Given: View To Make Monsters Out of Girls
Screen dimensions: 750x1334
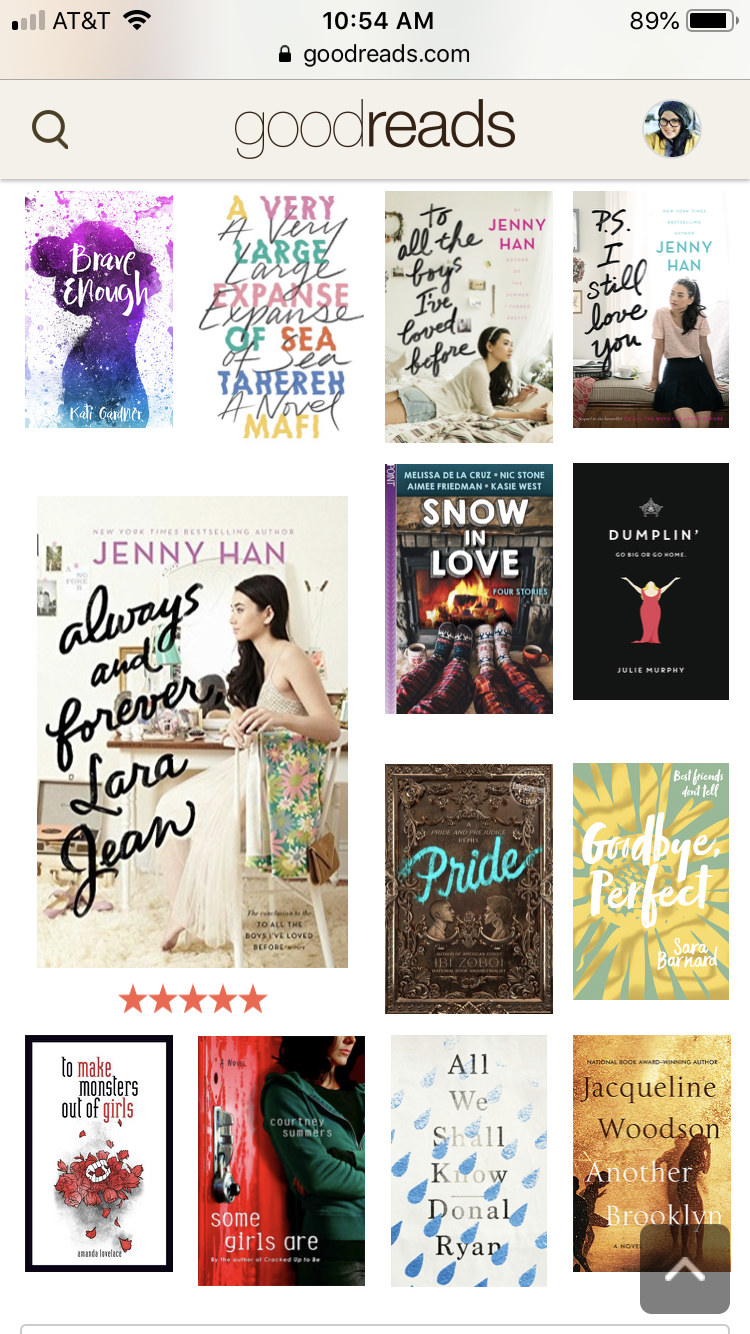Looking at the screenshot, I should coord(99,1153).
